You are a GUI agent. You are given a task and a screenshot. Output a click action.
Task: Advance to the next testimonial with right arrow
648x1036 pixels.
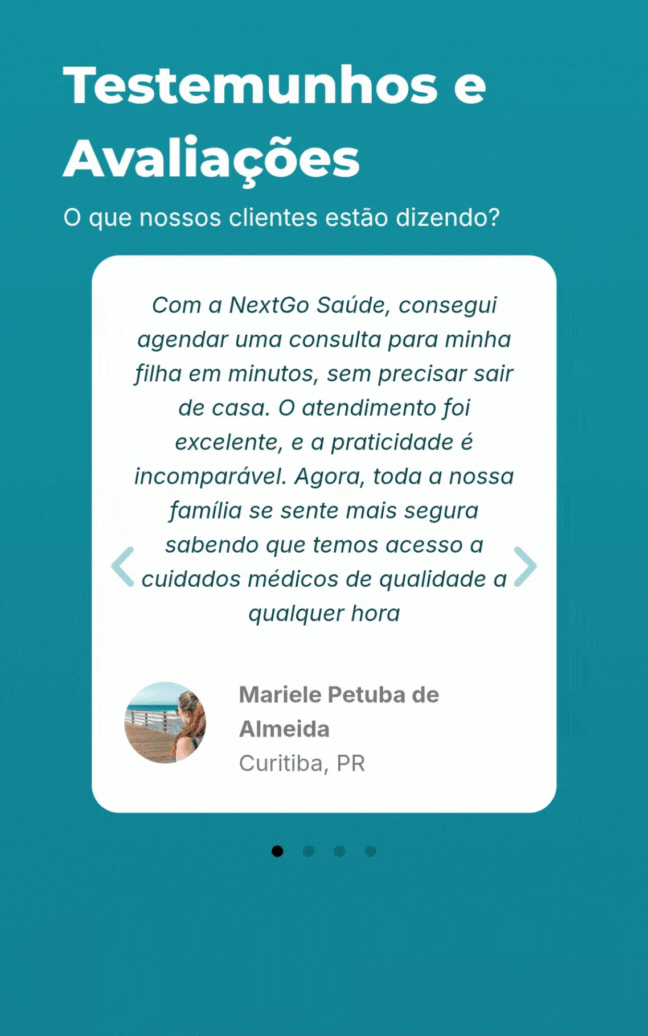click(x=525, y=566)
